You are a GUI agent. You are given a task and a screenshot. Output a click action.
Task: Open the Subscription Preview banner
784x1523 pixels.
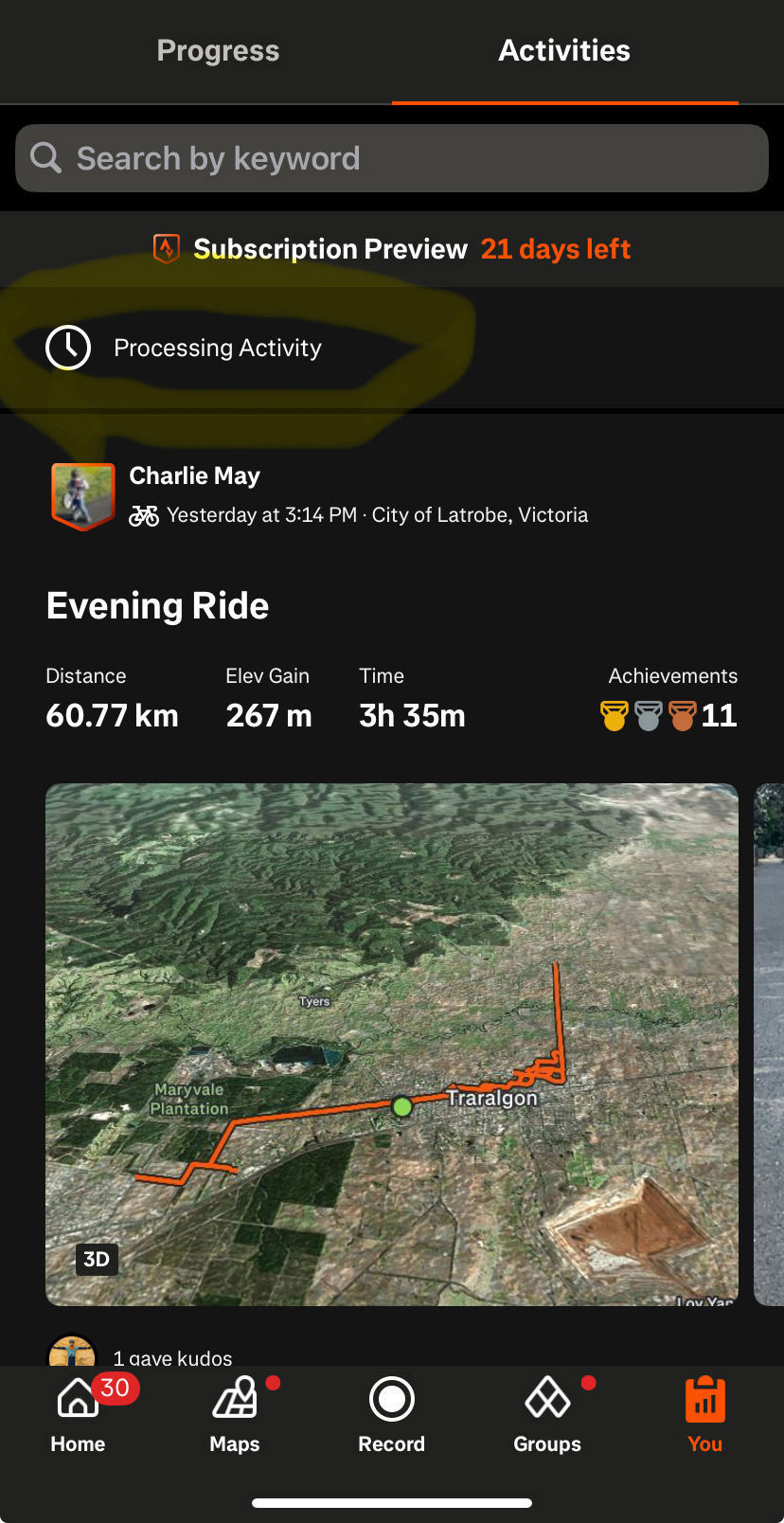point(392,249)
